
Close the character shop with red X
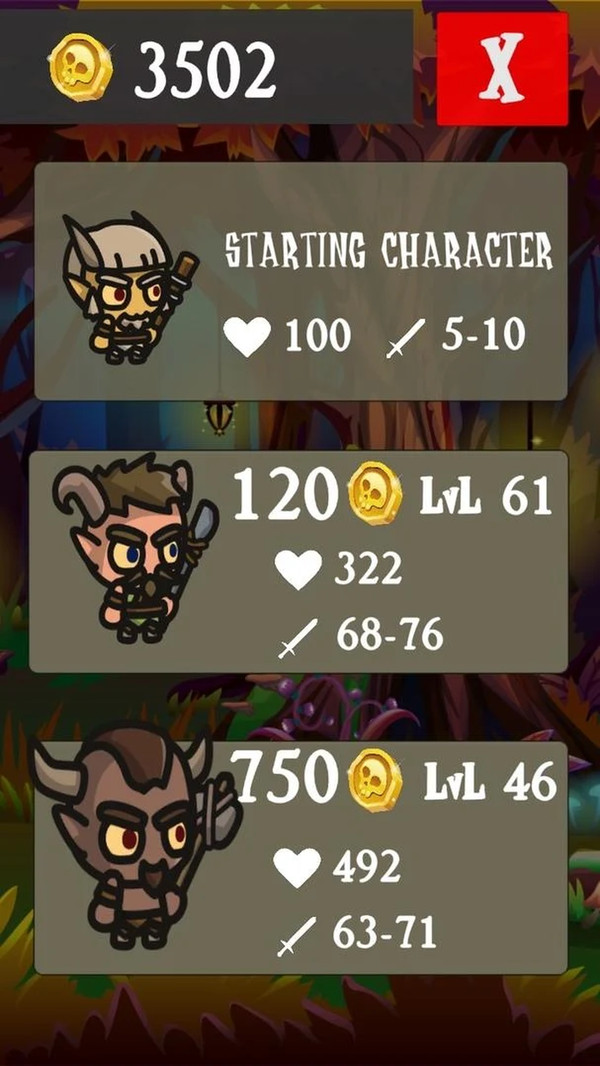501,69
